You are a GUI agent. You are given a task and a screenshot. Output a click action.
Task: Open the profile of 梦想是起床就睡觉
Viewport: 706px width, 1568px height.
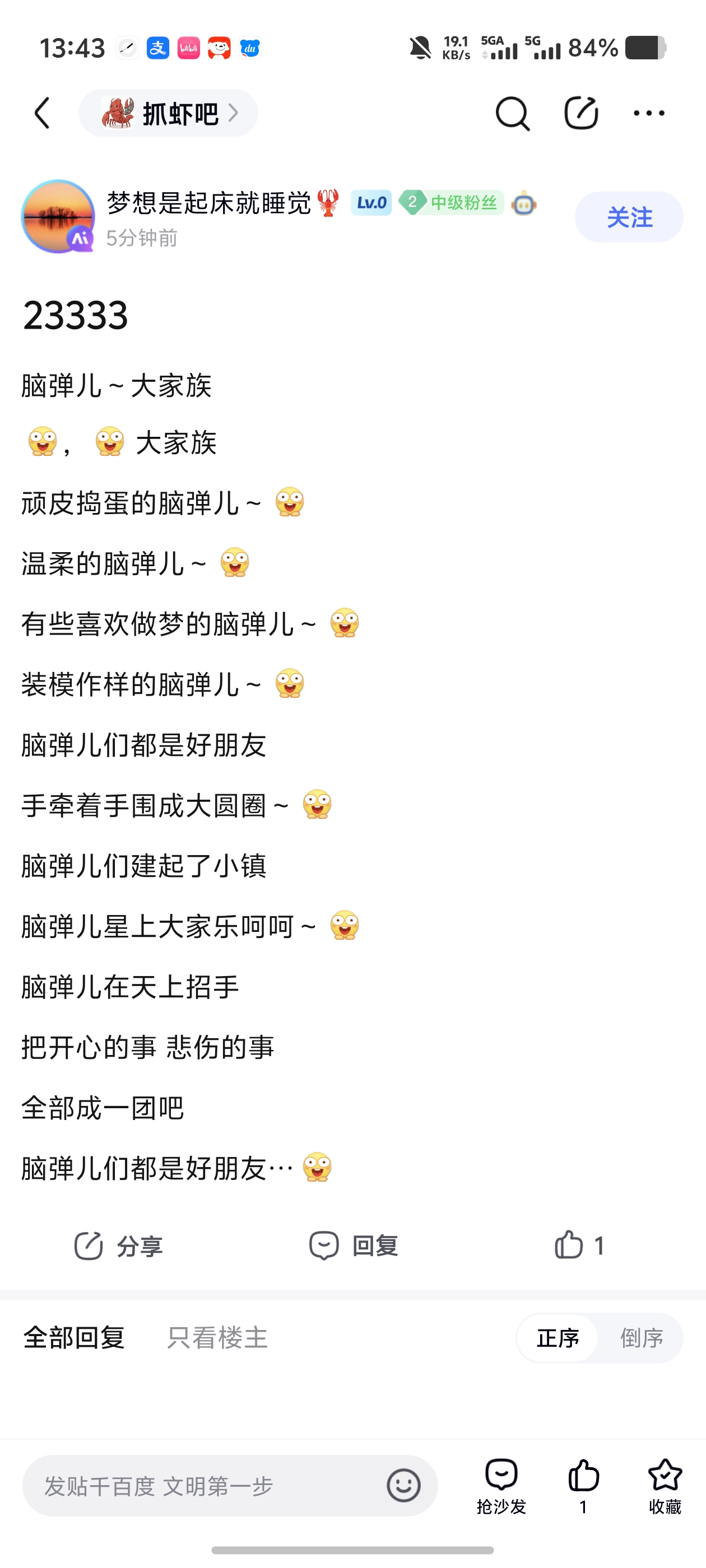(58, 216)
